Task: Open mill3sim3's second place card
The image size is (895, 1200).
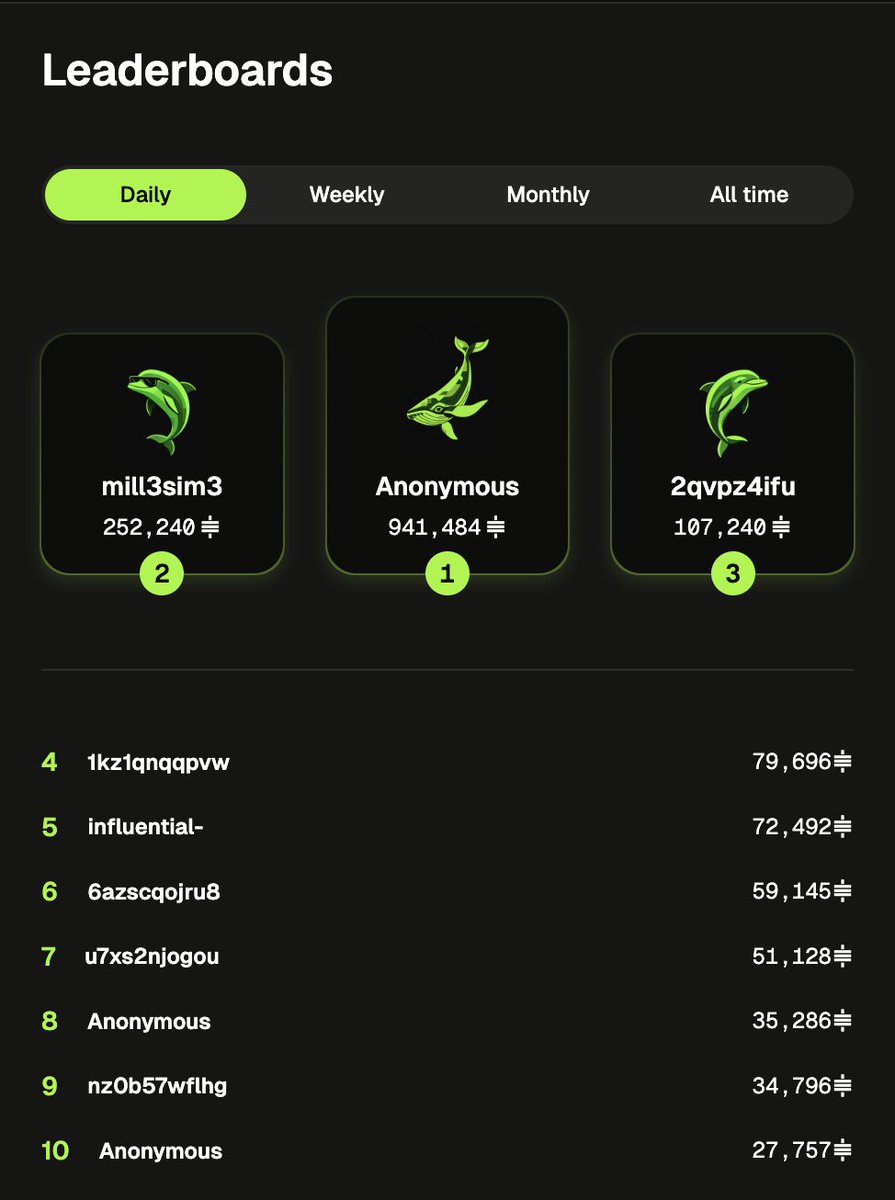Action: pyautogui.click(x=162, y=455)
